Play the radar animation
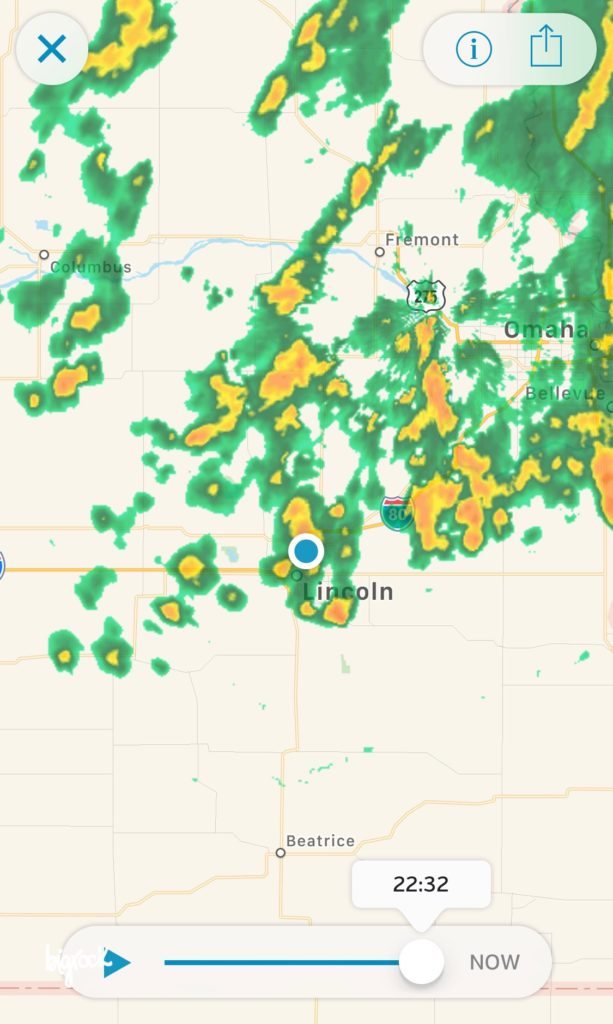 117,963
